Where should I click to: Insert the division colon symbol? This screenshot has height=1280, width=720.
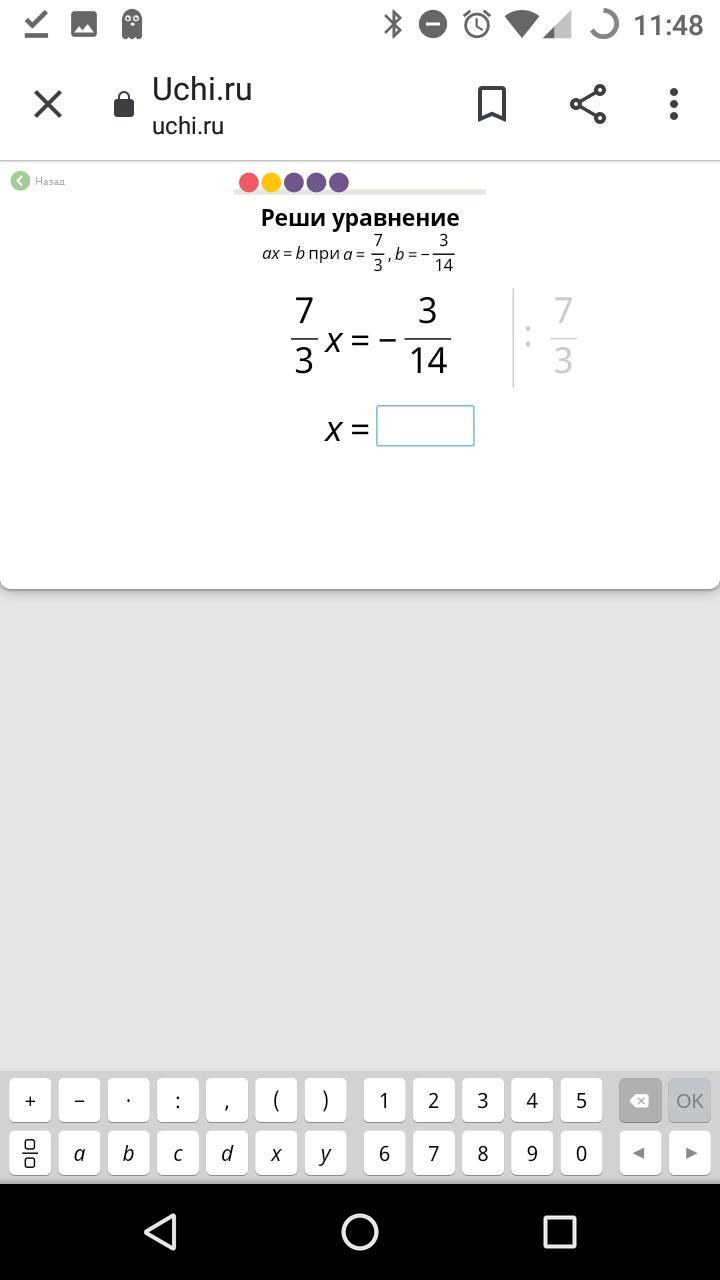pyautogui.click(x=178, y=1101)
